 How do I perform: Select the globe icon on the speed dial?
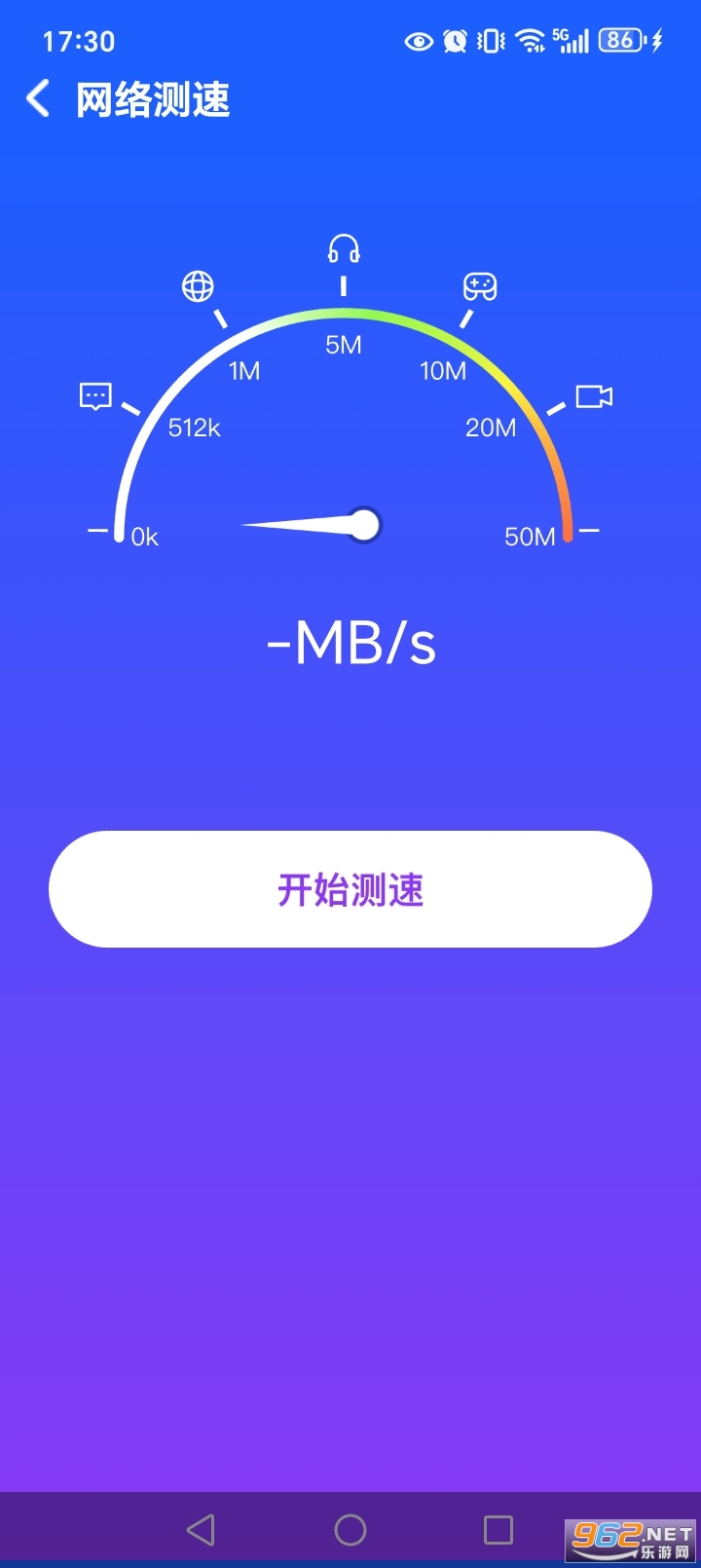pyautogui.click(x=200, y=287)
